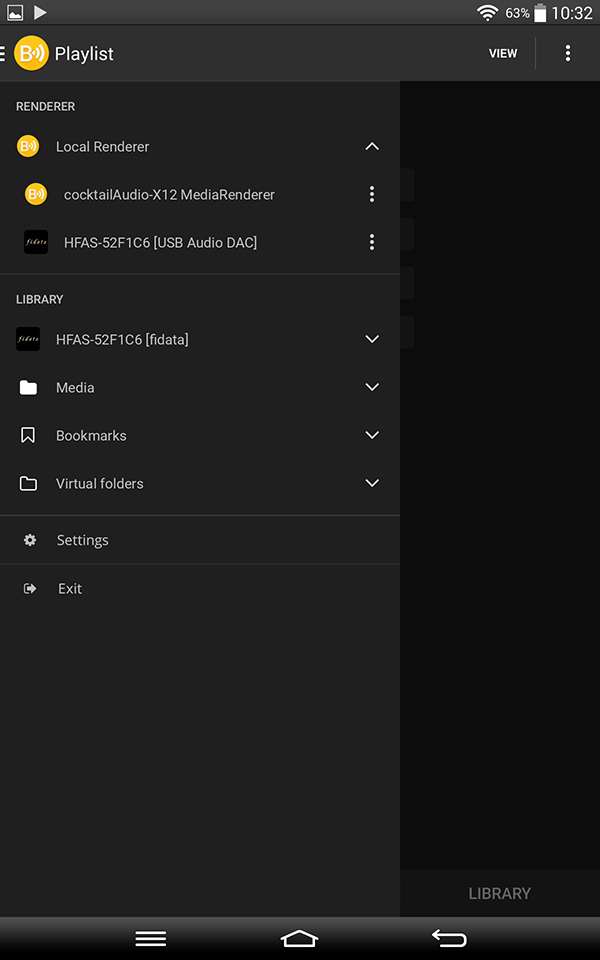Open options for cocktailAudio-X12 MediaRenderer

[372, 195]
